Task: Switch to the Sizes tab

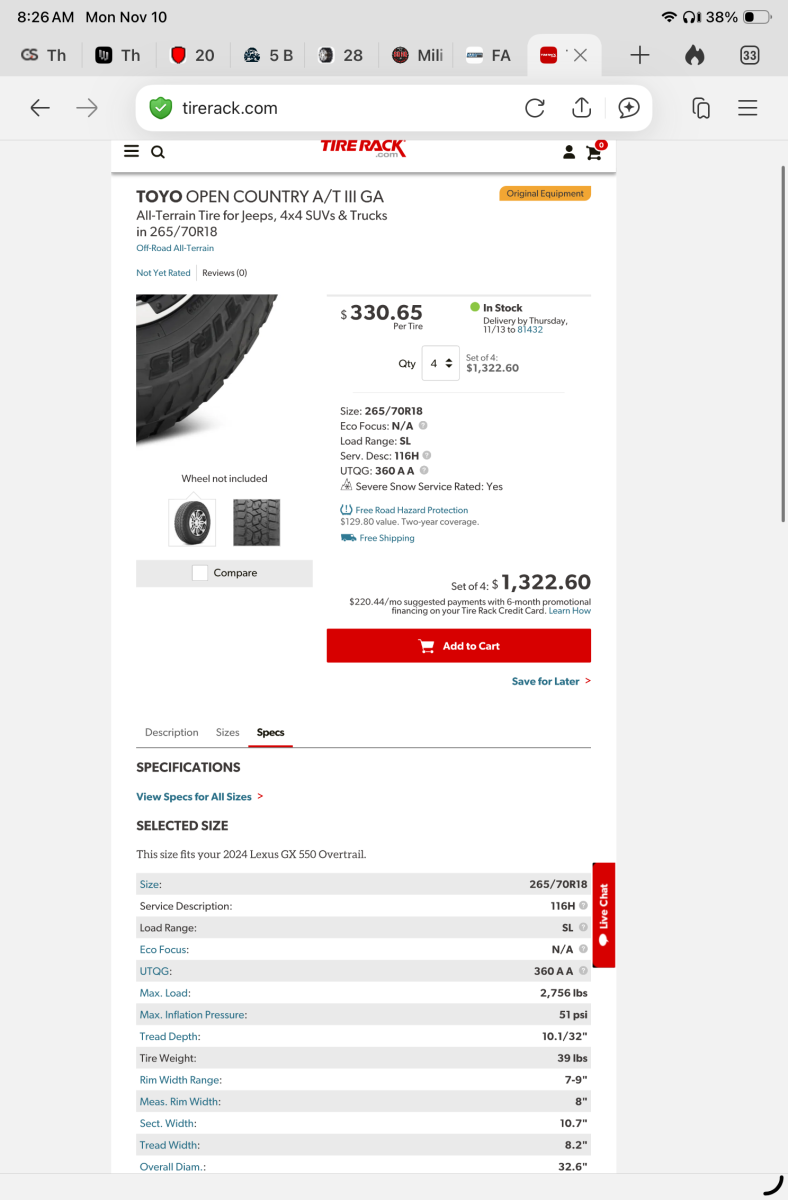Action: [228, 732]
